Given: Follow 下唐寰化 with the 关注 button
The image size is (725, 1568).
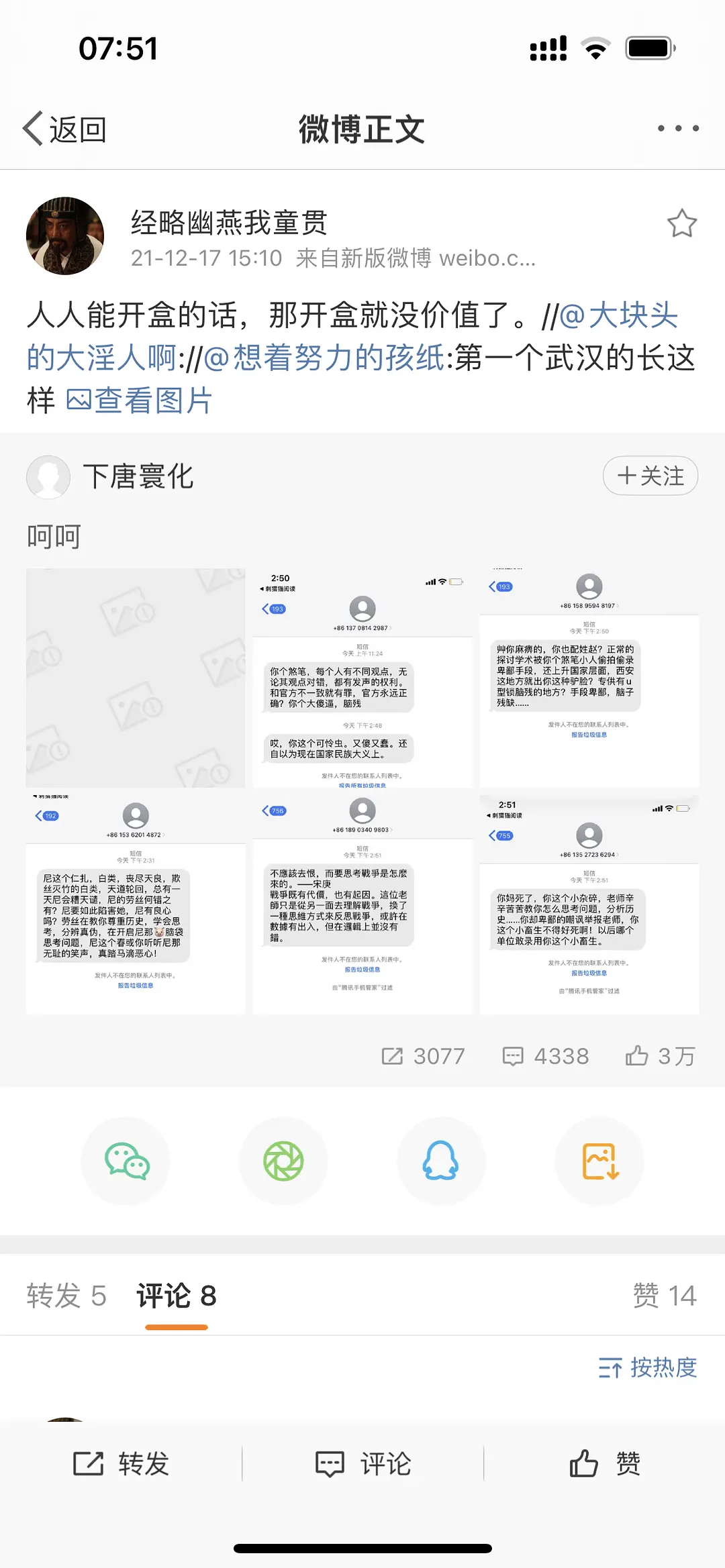Looking at the screenshot, I should pyautogui.click(x=650, y=476).
